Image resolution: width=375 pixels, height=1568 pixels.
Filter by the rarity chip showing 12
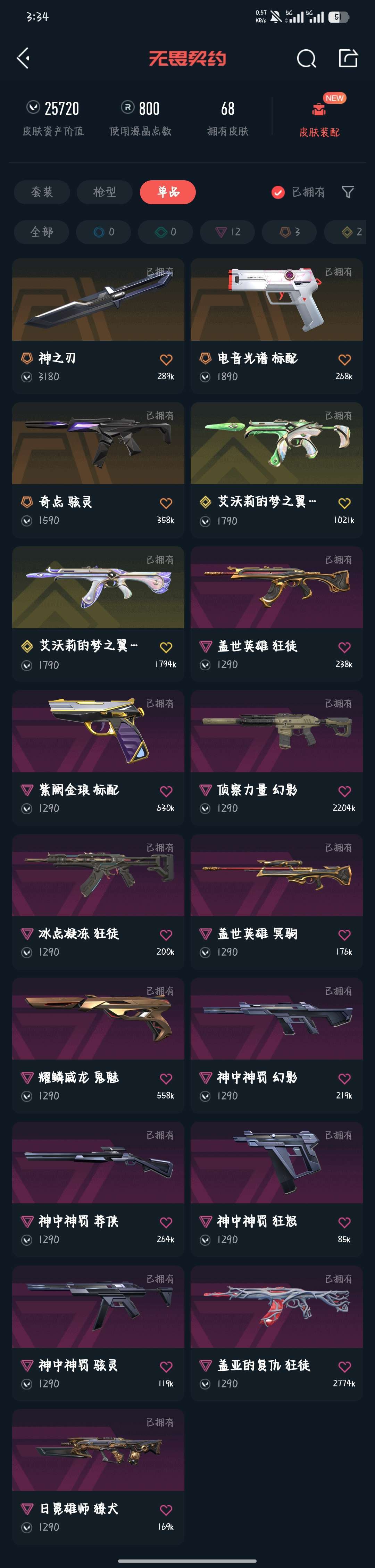tap(228, 232)
